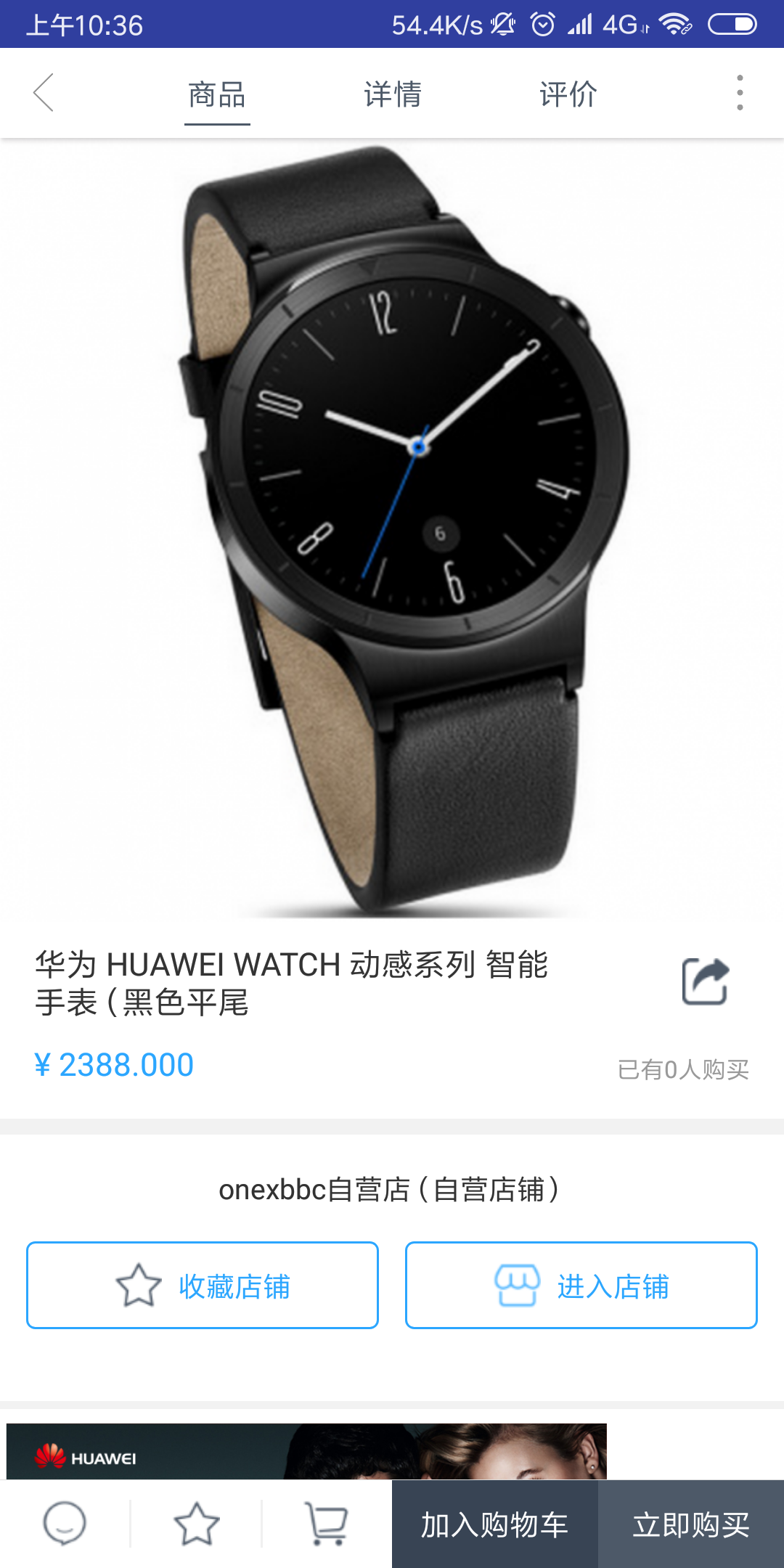
Task: Tap 收藏店铺 to favorite the store
Action: 203,1286
